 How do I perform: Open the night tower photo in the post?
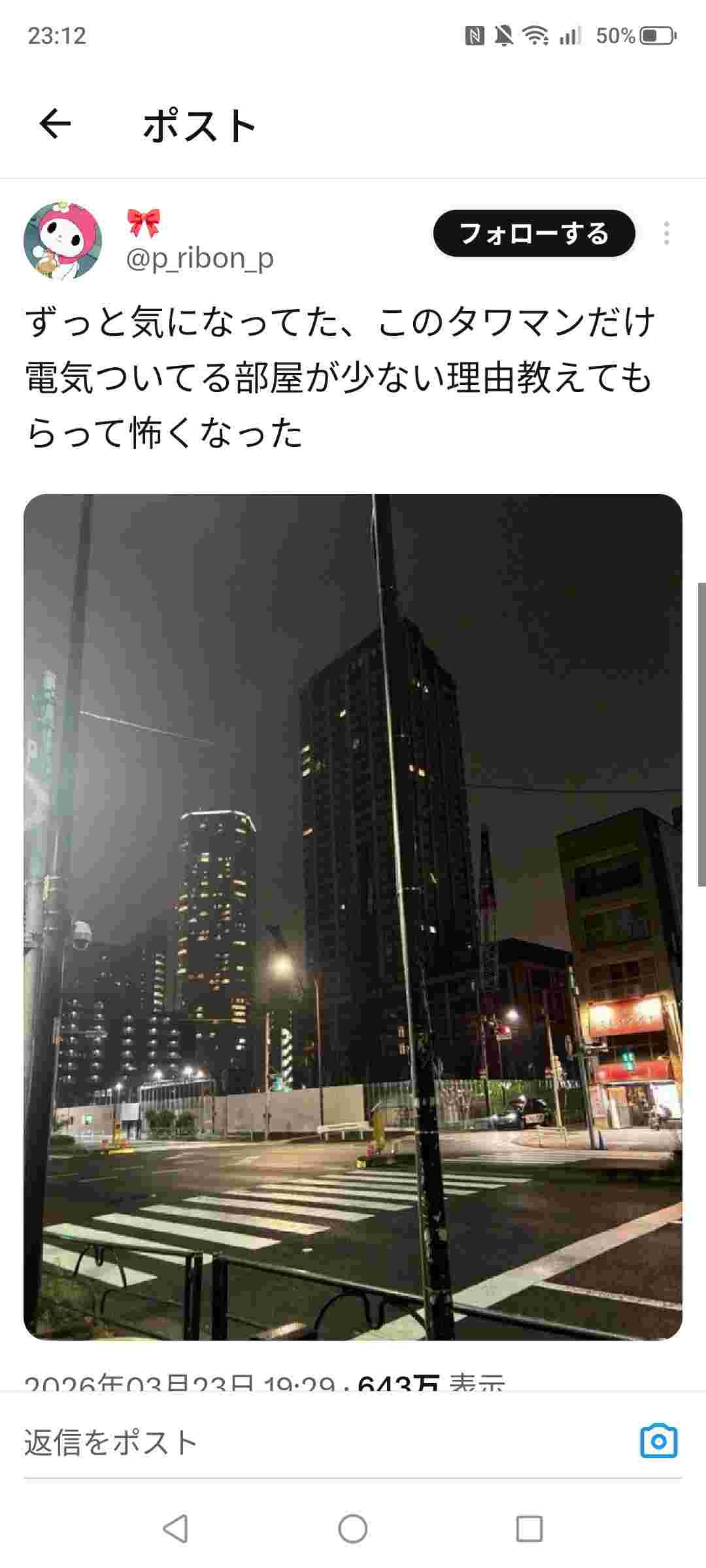tap(353, 915)
